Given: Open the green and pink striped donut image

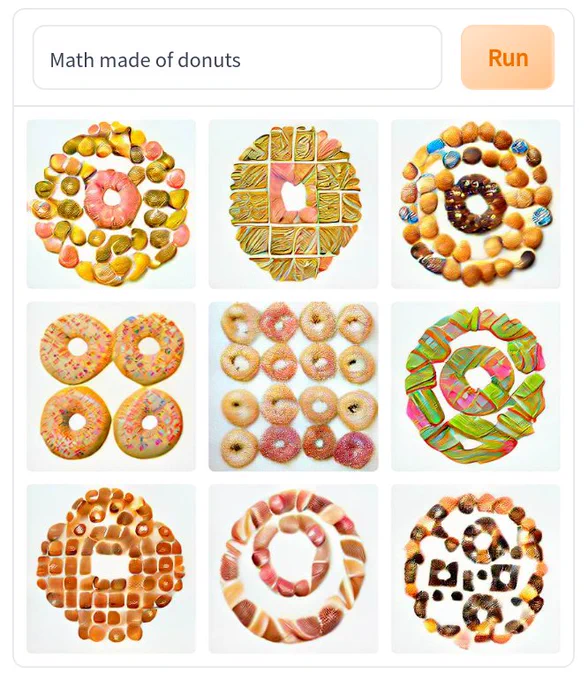Looking at the screenshot, I should pos(476,386).
